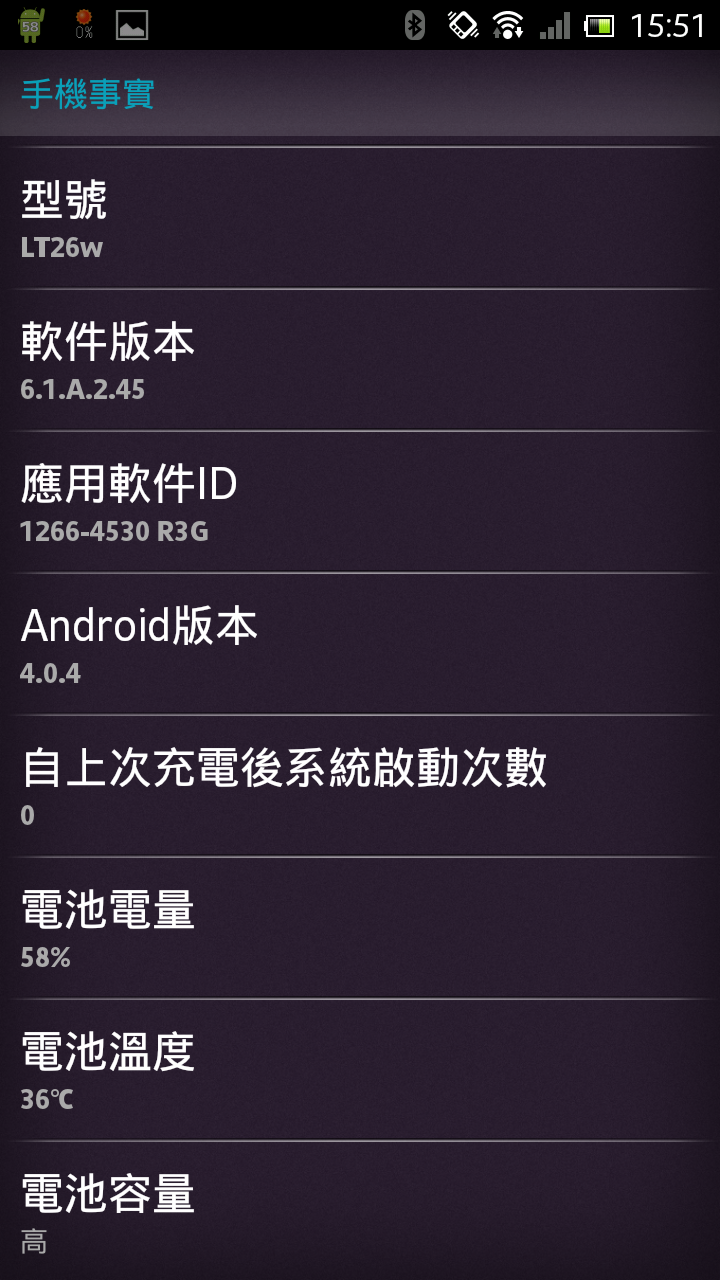The height and width of the screenshot is (1280, 720).
Task: Select the 電池溫度 row
Action: click(360, 1070)
